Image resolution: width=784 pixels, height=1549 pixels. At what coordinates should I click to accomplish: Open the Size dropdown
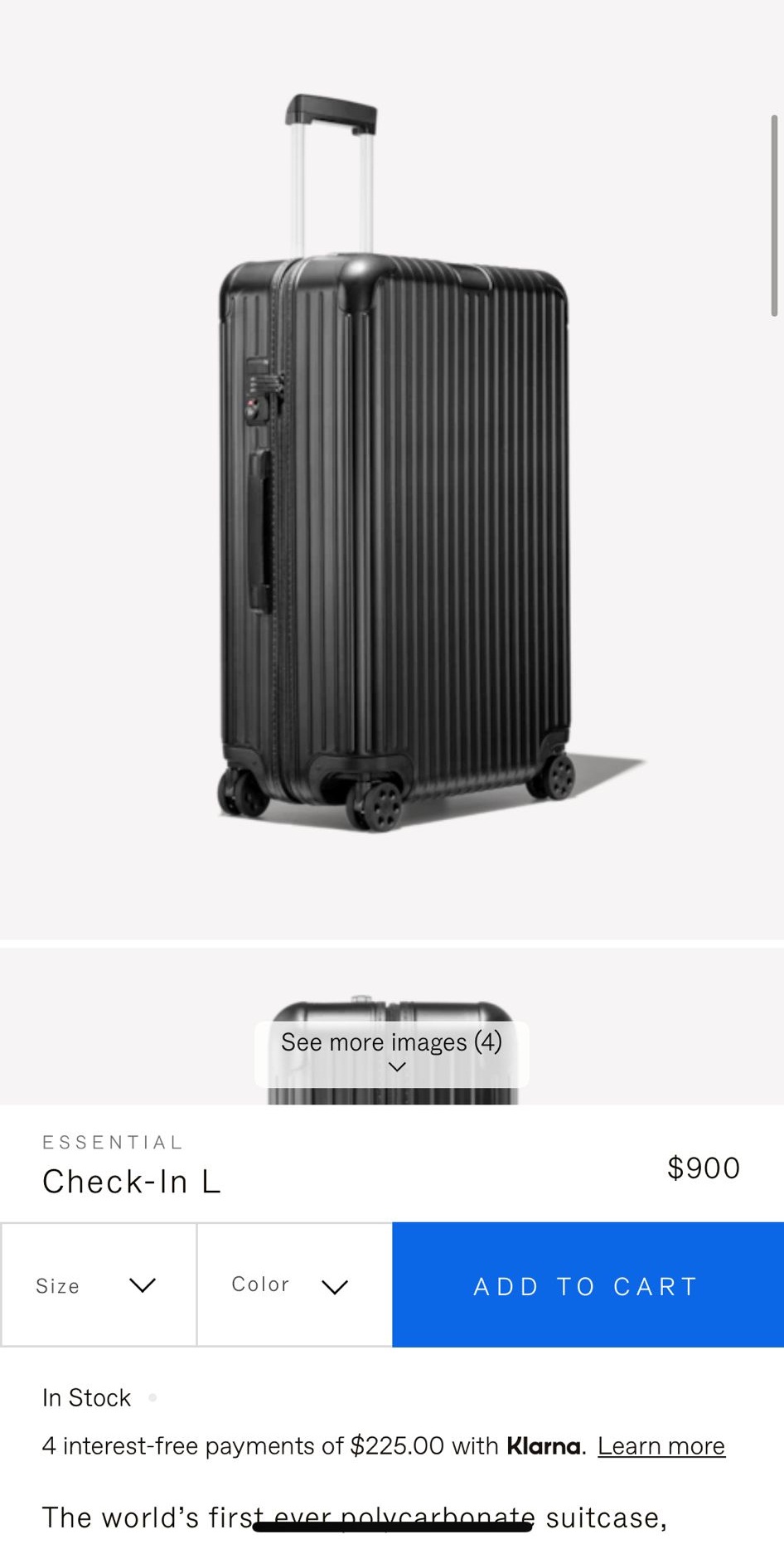pyautogui.click(x=98, y=1285)
